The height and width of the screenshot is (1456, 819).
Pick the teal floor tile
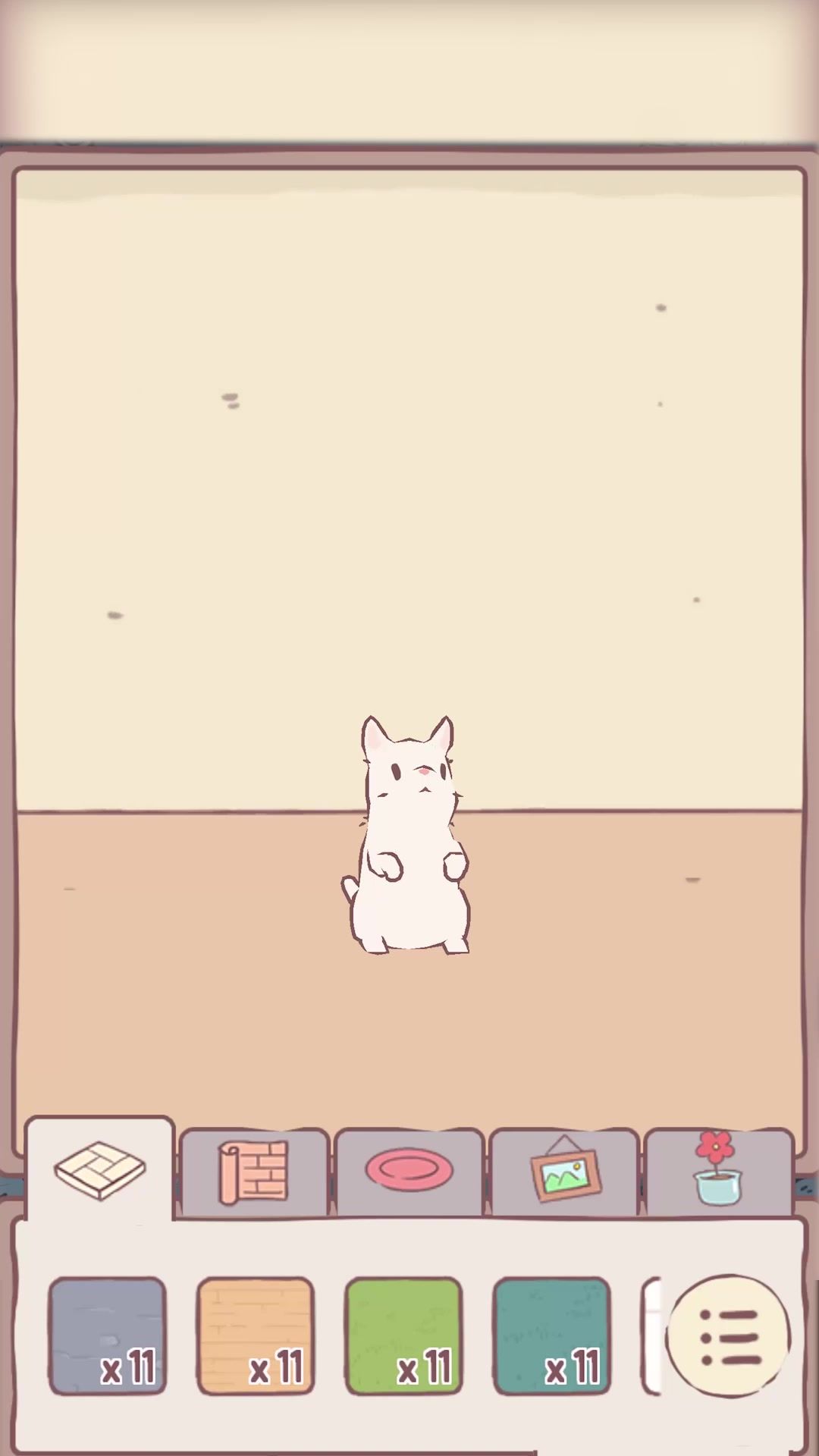pos(551,1336)
